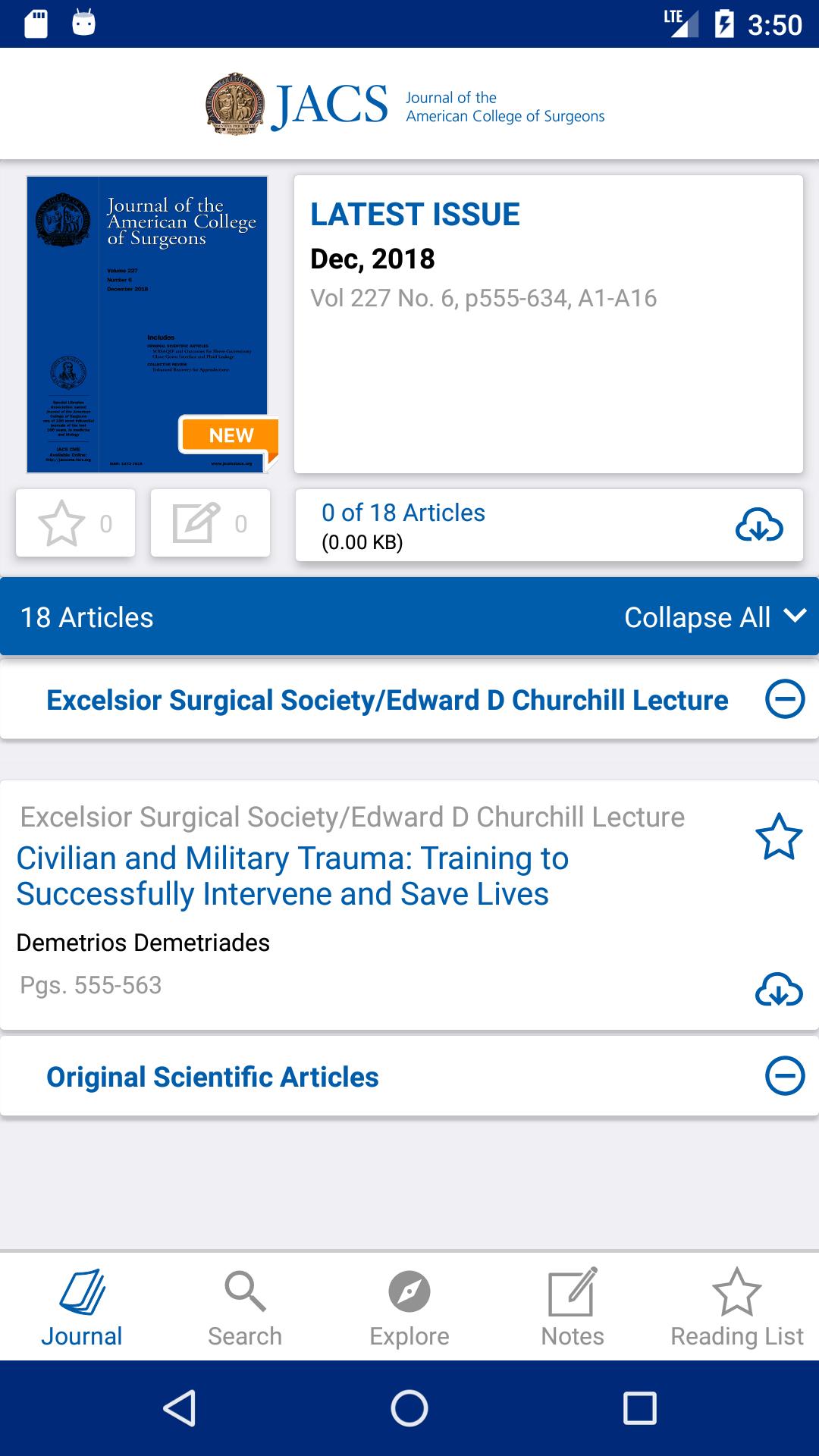Switch to the Search tab
Screen dimensions: 819x1456
click(x=245, y=1307)
